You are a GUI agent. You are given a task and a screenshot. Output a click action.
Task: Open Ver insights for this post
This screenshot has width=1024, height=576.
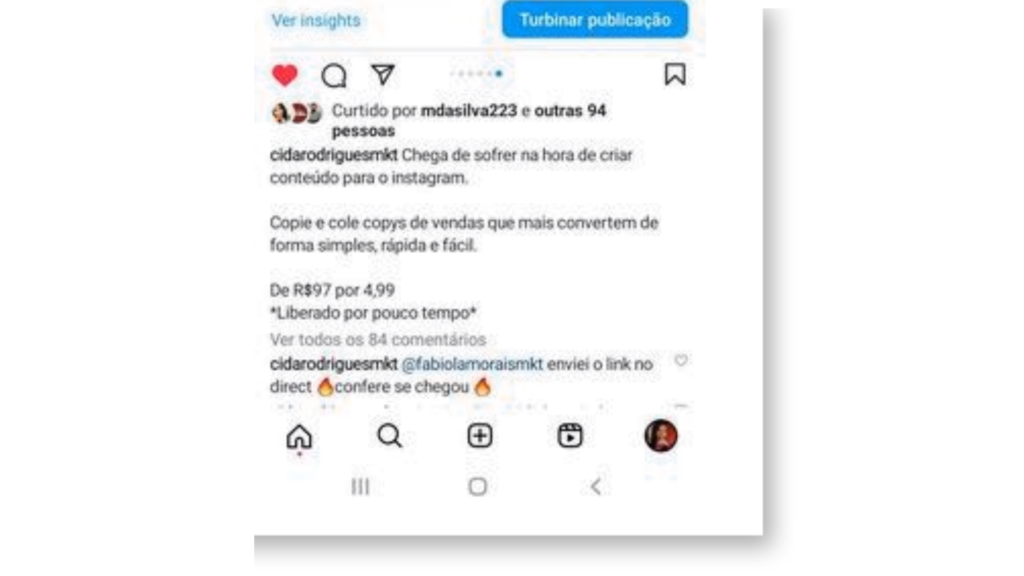(x=315, y=20)
